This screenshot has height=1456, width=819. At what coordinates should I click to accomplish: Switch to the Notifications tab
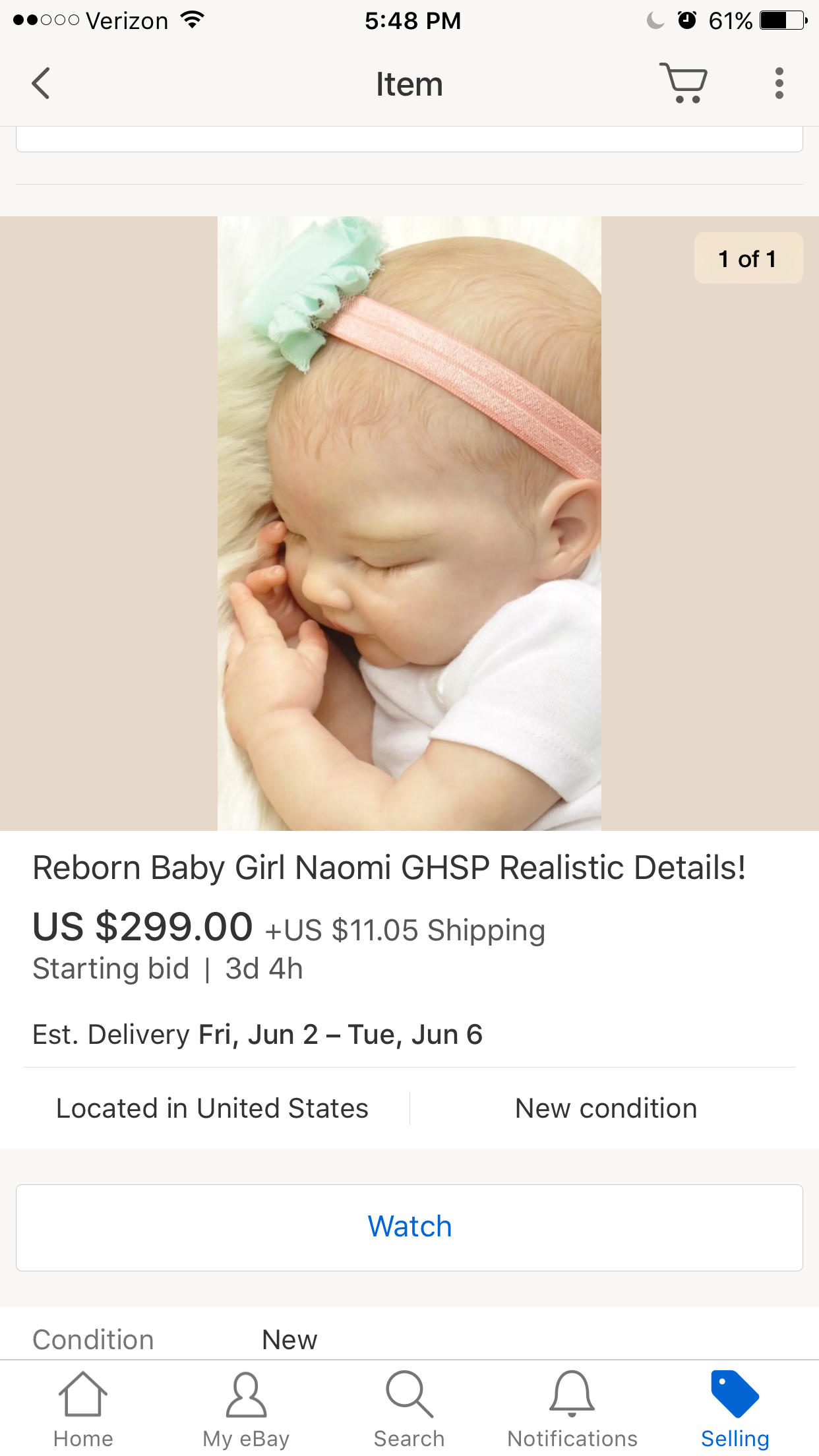[572, 1410]
